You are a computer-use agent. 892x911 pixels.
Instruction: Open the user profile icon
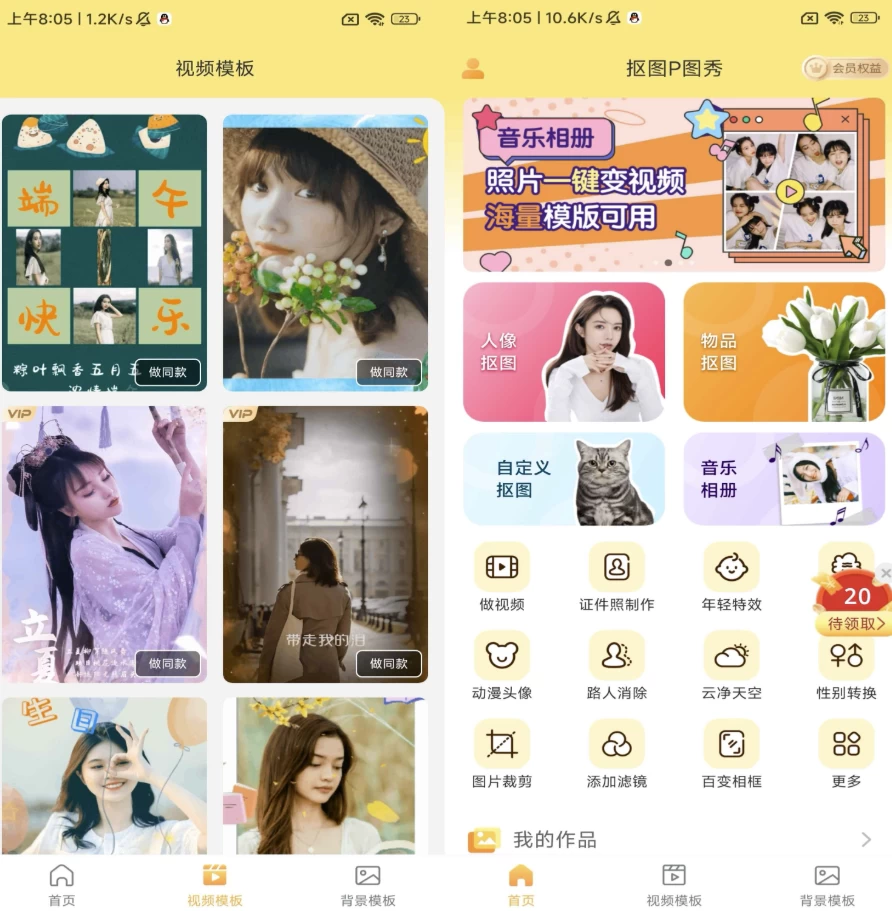click(473, 68)
